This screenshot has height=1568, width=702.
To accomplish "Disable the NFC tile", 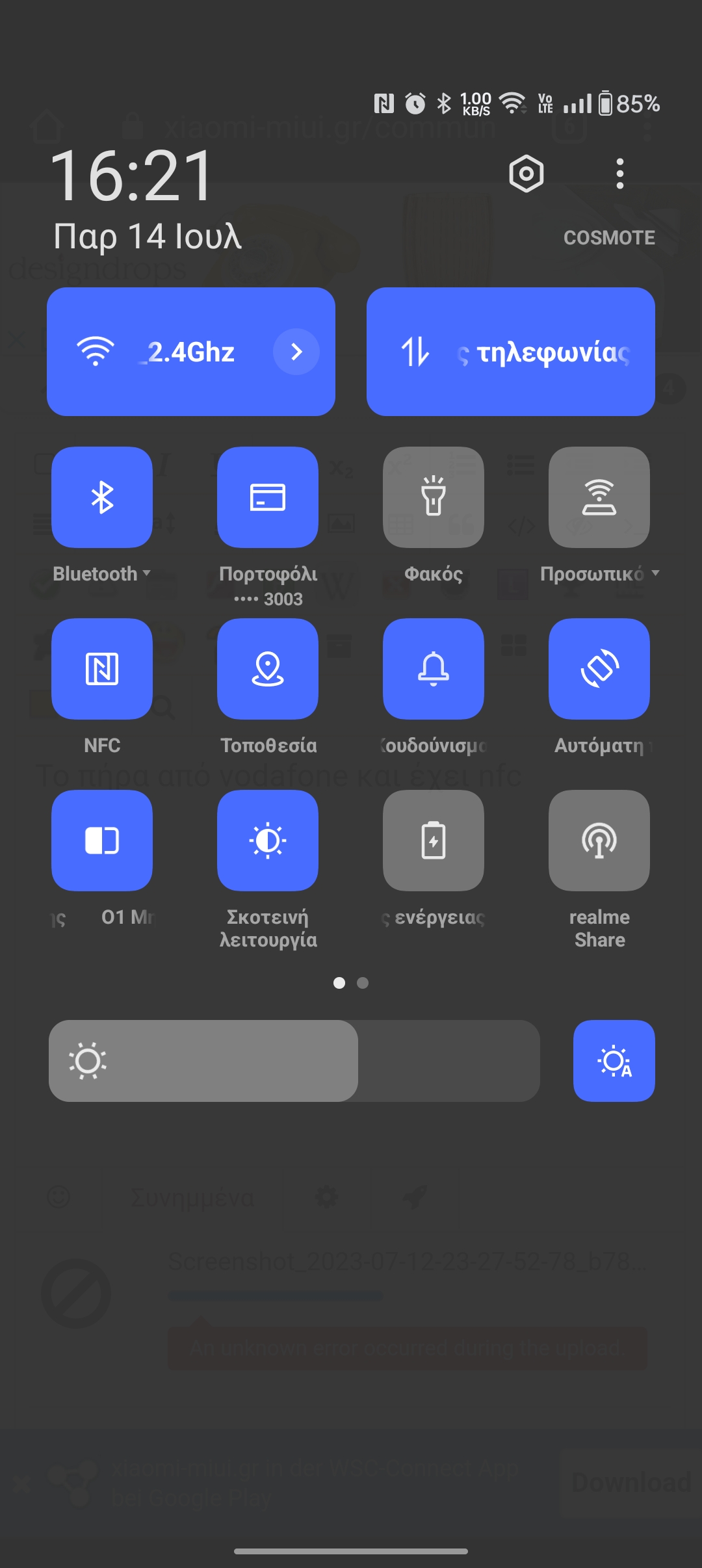I will (x=102, y=669).
